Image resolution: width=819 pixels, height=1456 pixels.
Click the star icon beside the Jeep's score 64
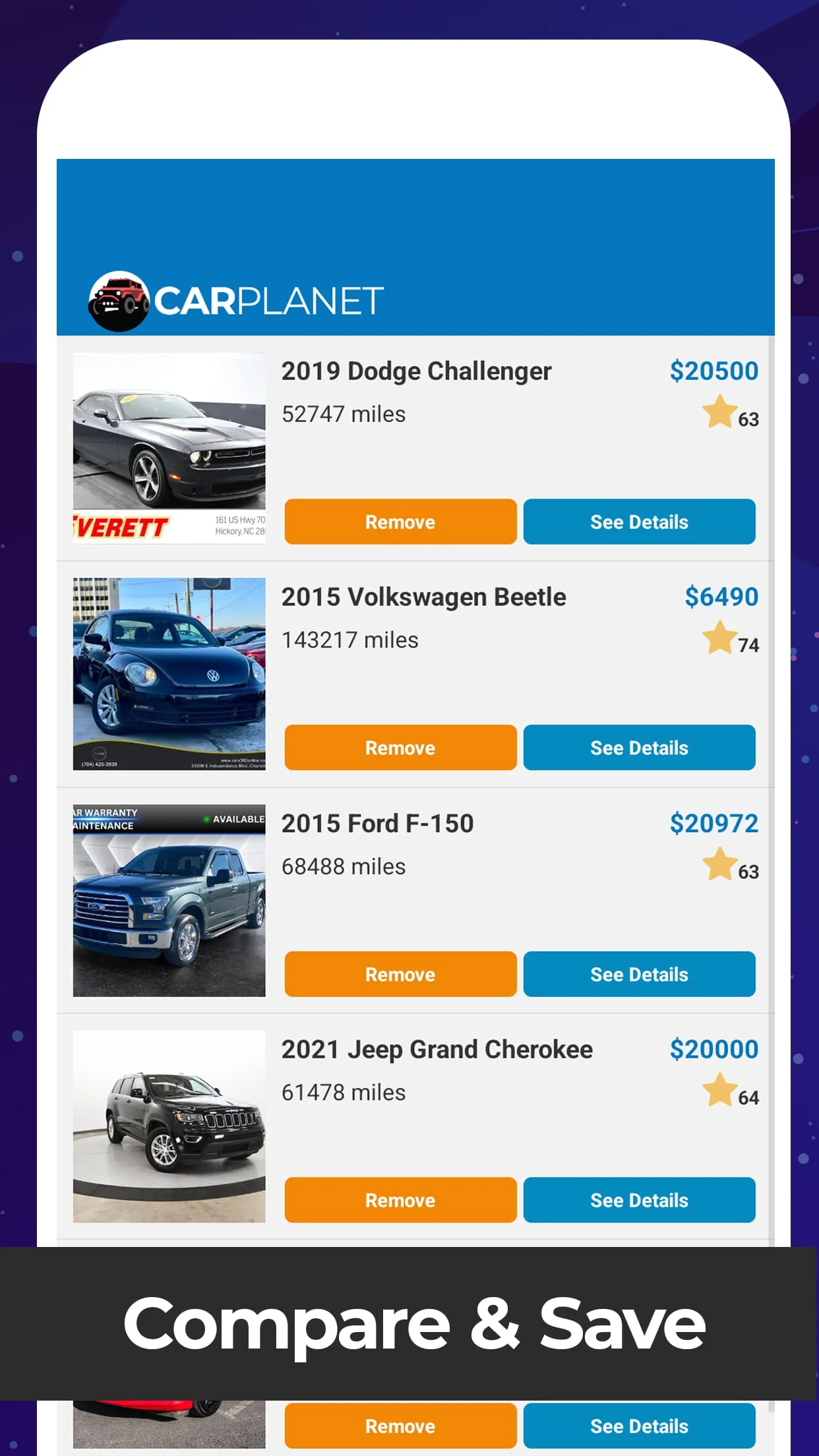tap(719, 1089)
